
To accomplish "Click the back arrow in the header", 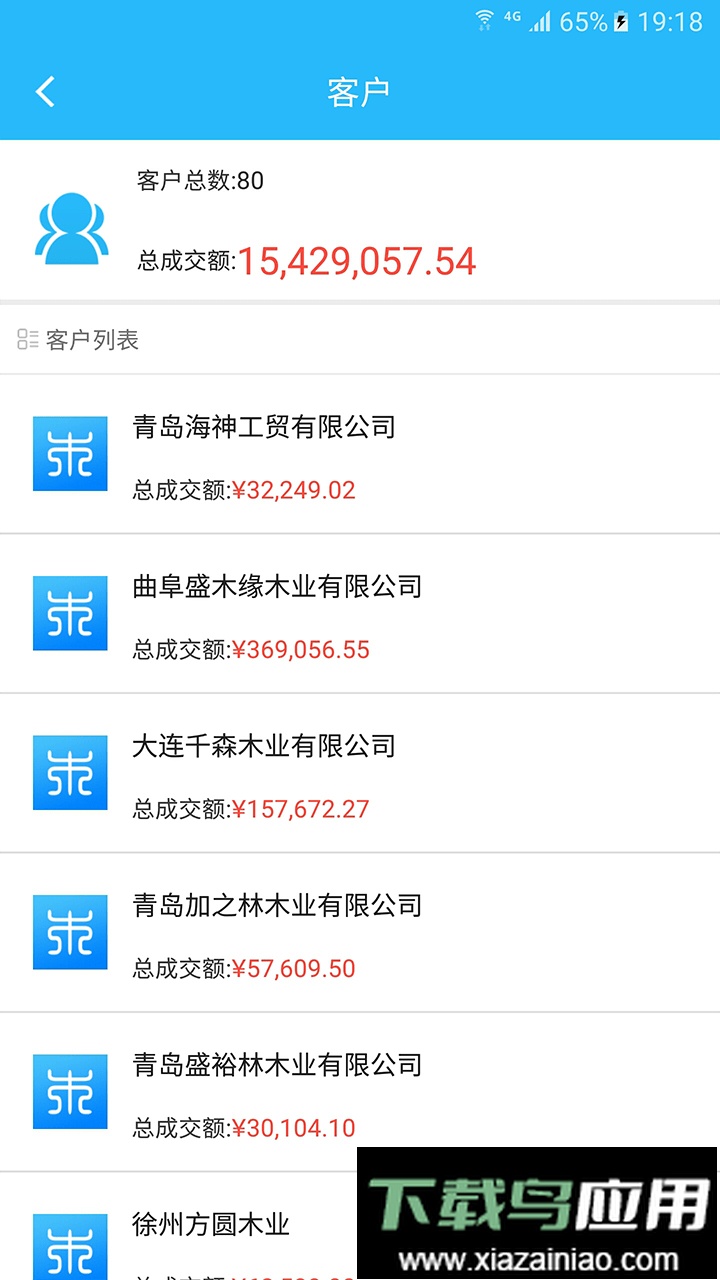I will [44, 90].
